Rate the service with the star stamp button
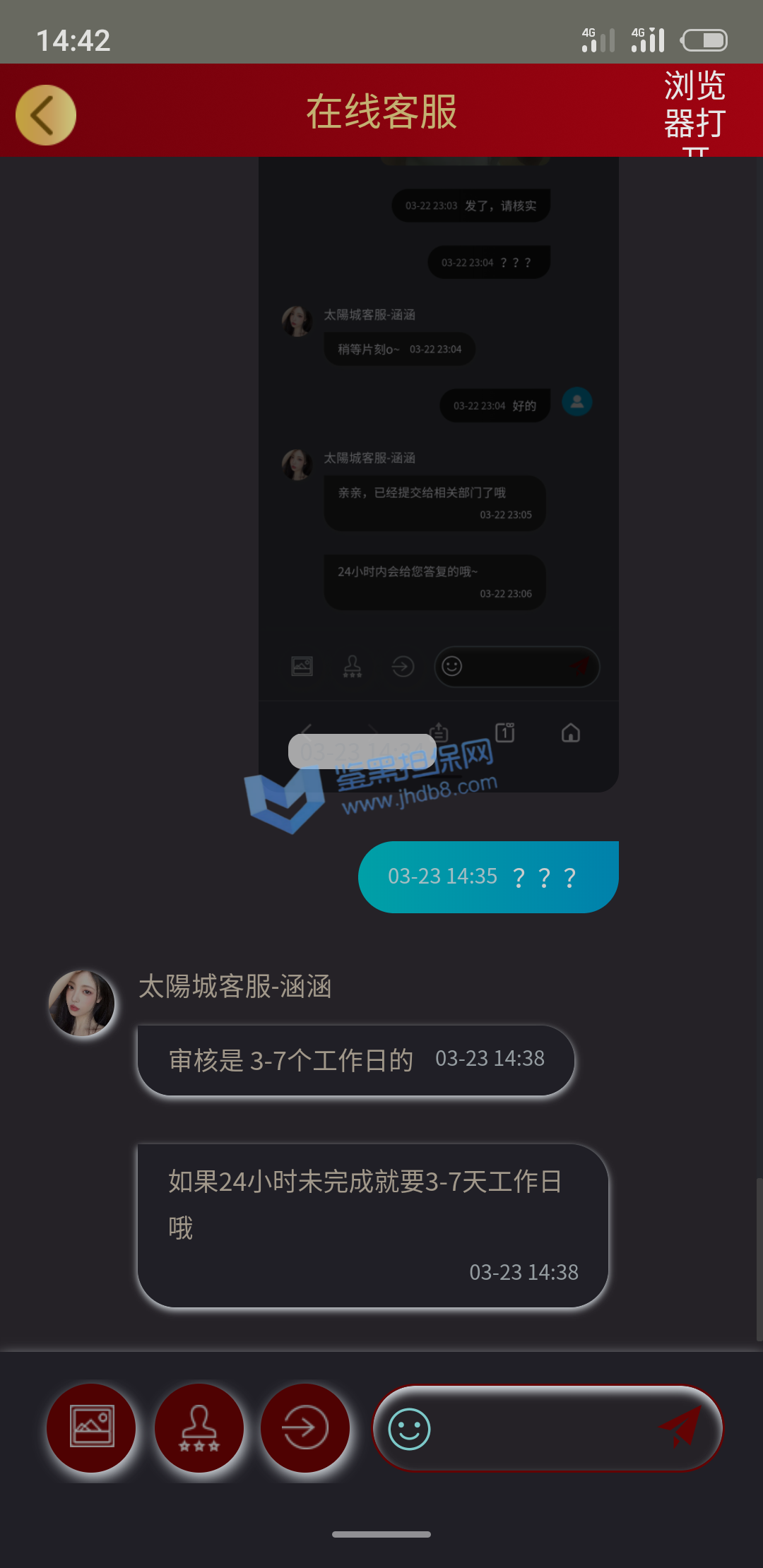Image resolution: width=763 pixels, height=1568 pixels. click(199, 1427)
